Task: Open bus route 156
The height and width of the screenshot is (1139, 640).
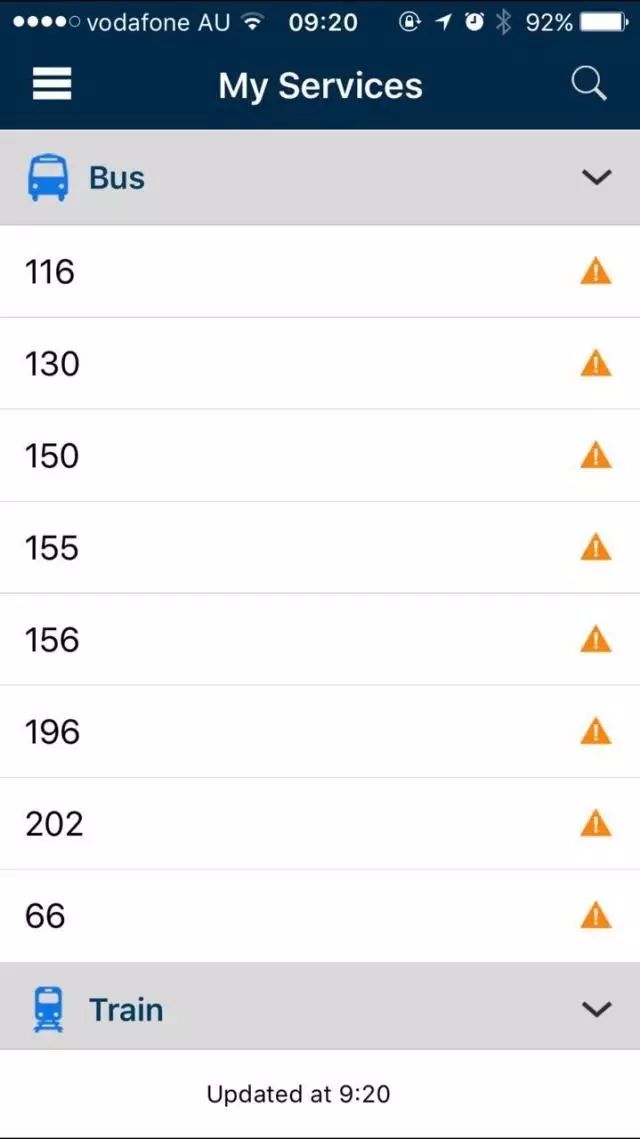Action: coord(320,639)
